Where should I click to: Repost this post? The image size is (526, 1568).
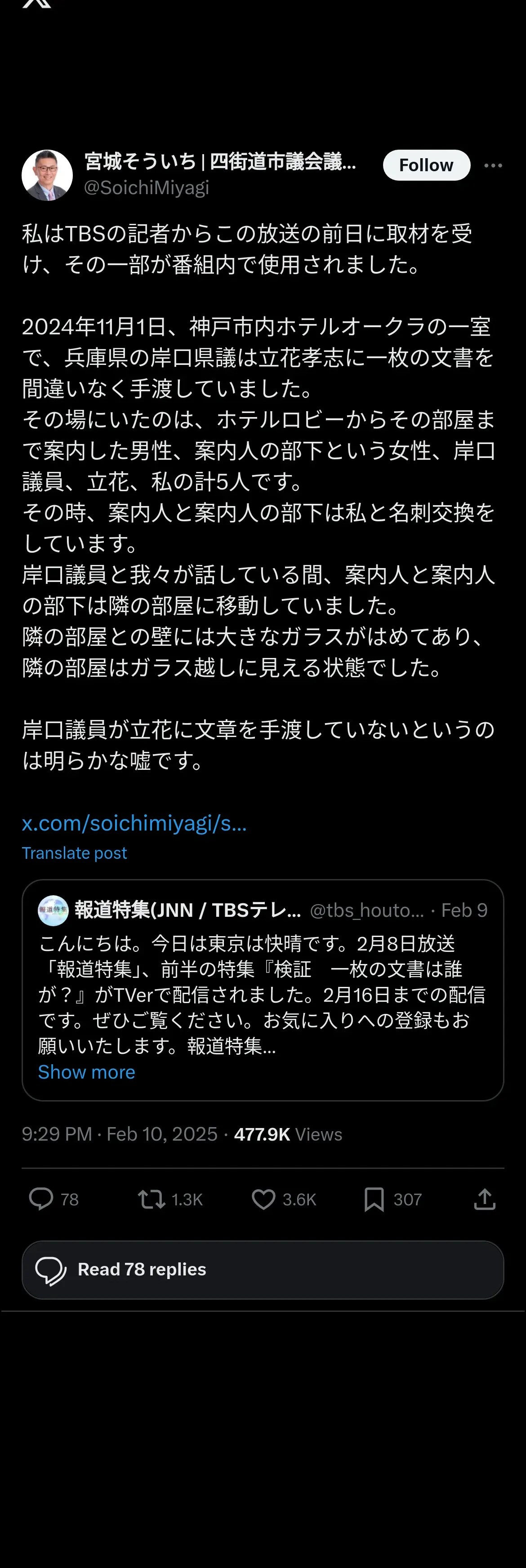pyautogui.click(x=151, y=1199)
